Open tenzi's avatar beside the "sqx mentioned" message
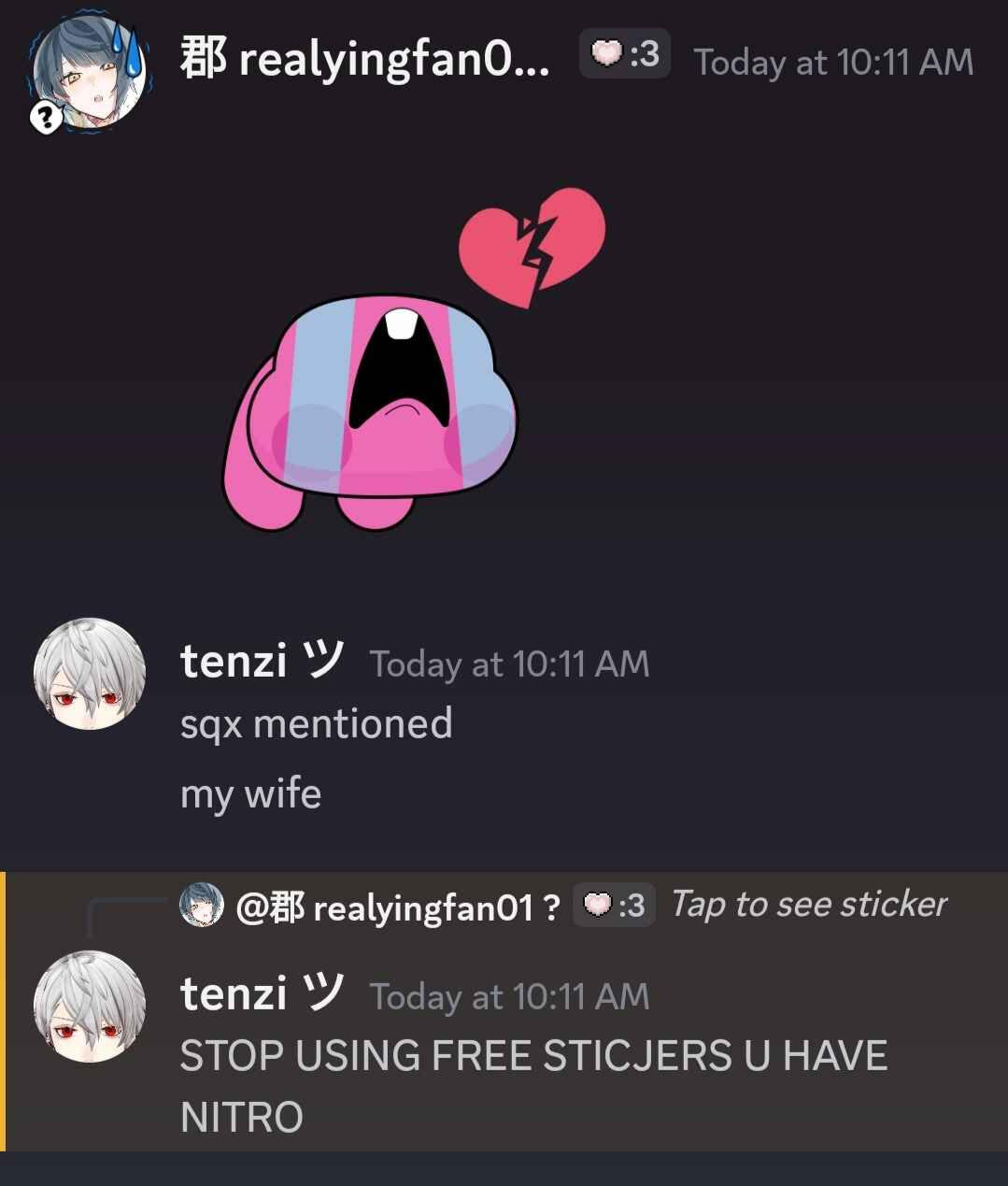Viewport: 1008px width, 1186px height. tap(90, 674)
